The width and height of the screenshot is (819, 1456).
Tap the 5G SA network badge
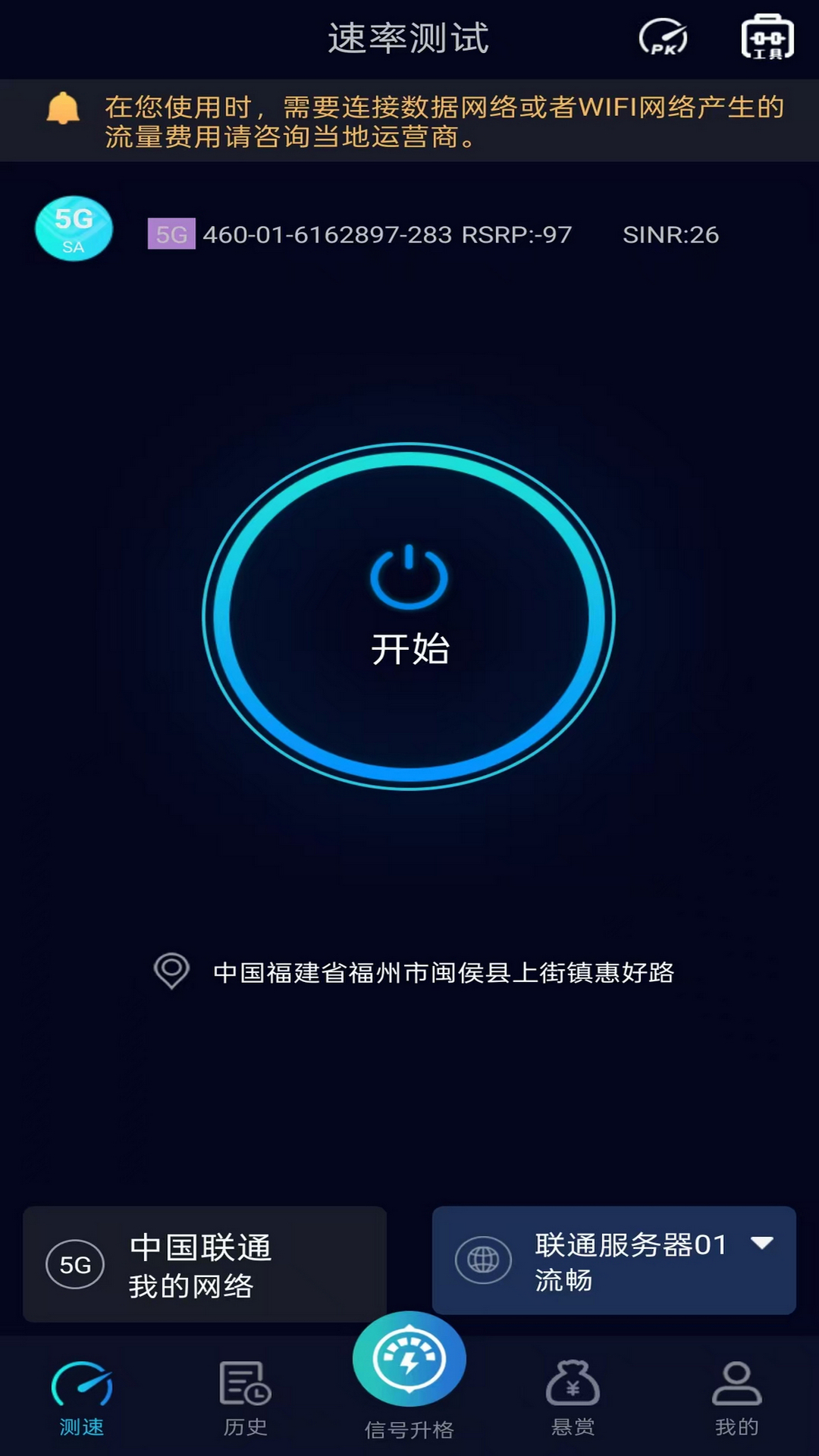coord(74,229)
